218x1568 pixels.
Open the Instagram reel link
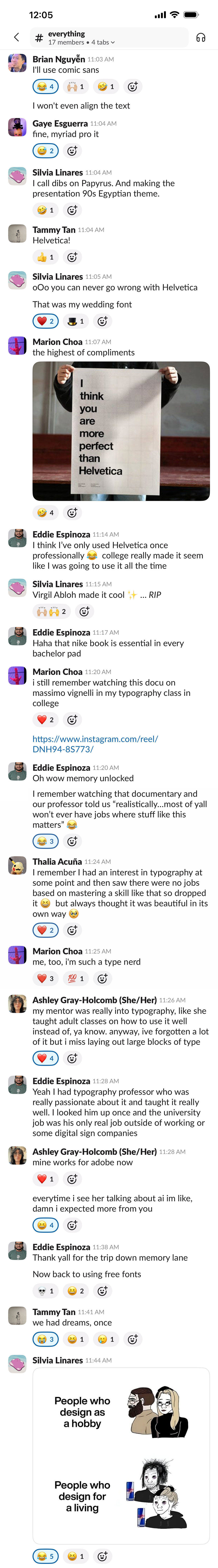click(x=95, y=744)
